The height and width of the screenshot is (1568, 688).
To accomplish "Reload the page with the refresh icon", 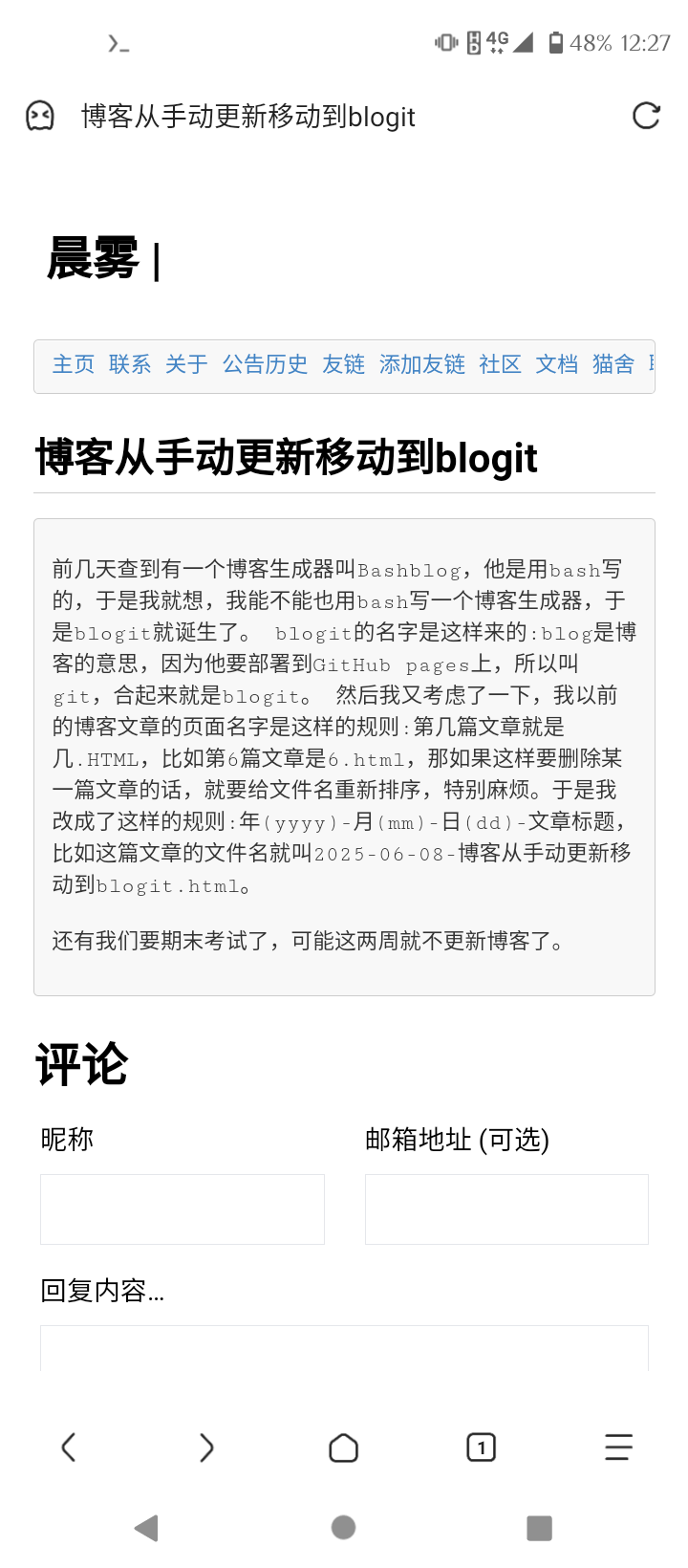I will (x=647, y=116).
